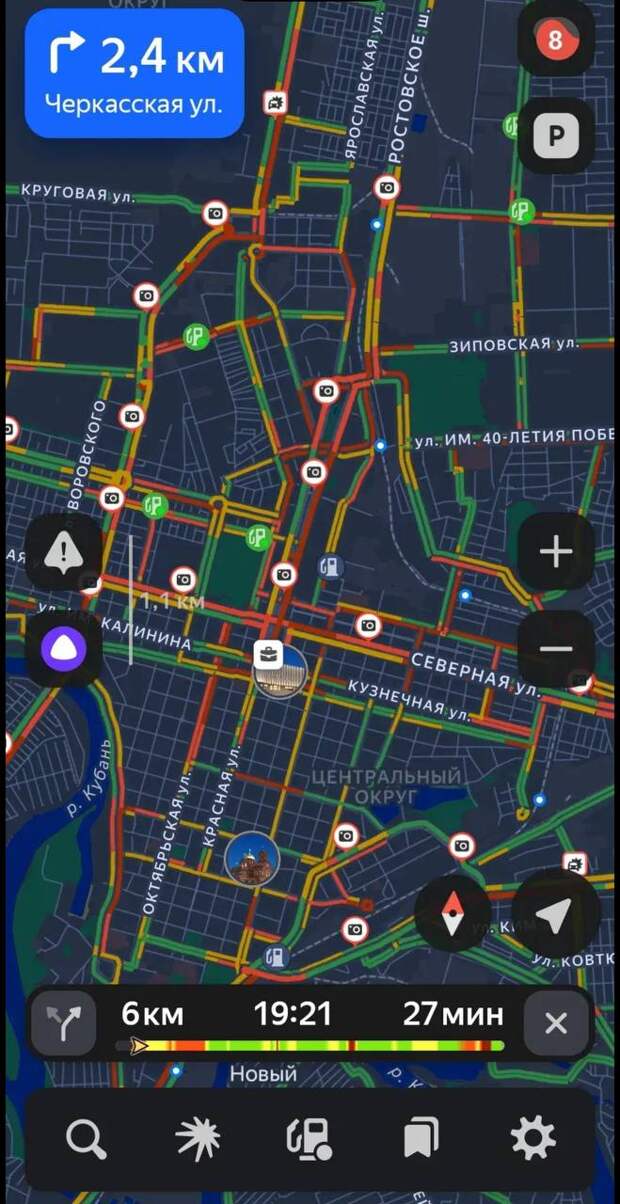This screenshot has height=1204, width=620.
Task: Open the starburst icon in bottom bar
Action: coord(197,1138)
